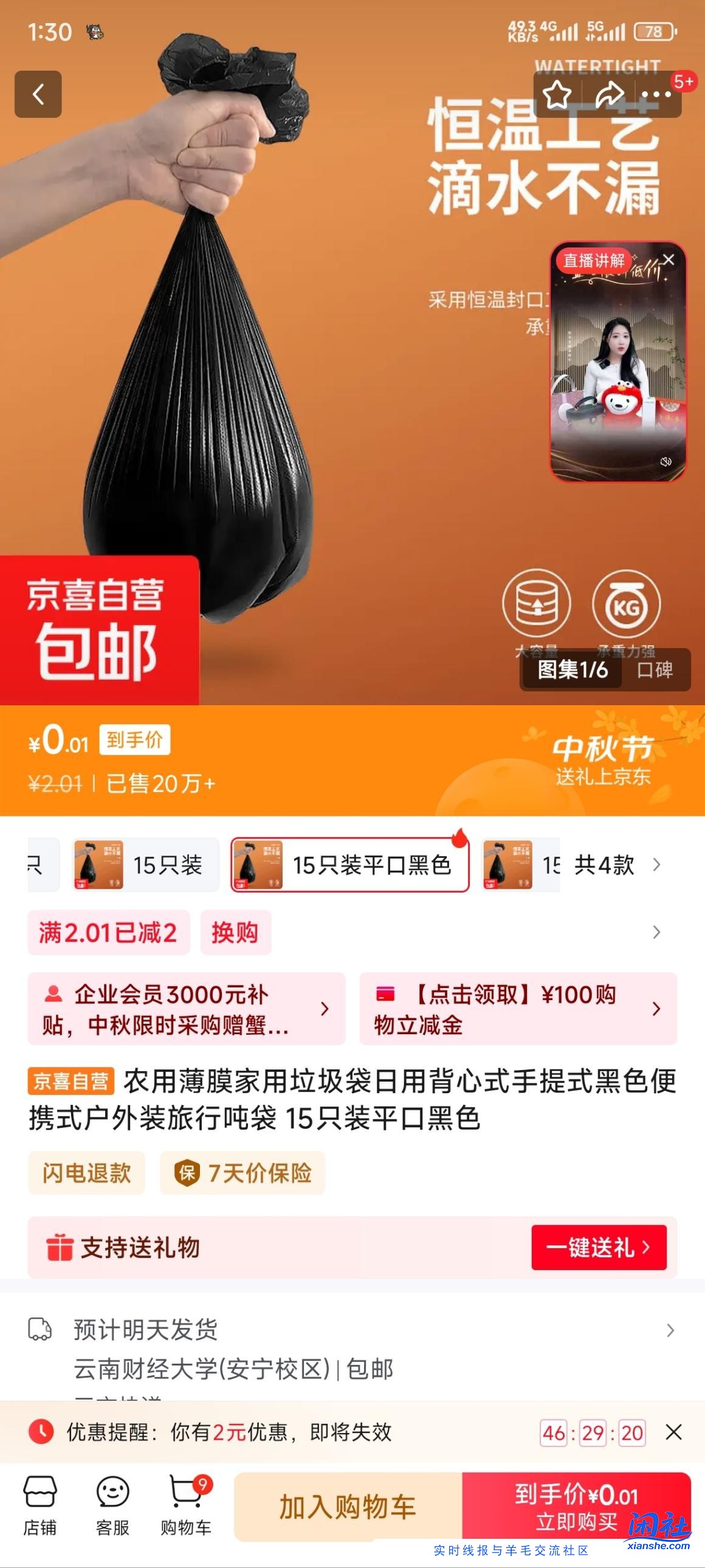
Task: Tap the 一键送礼 button
Action: point(599,1247)
